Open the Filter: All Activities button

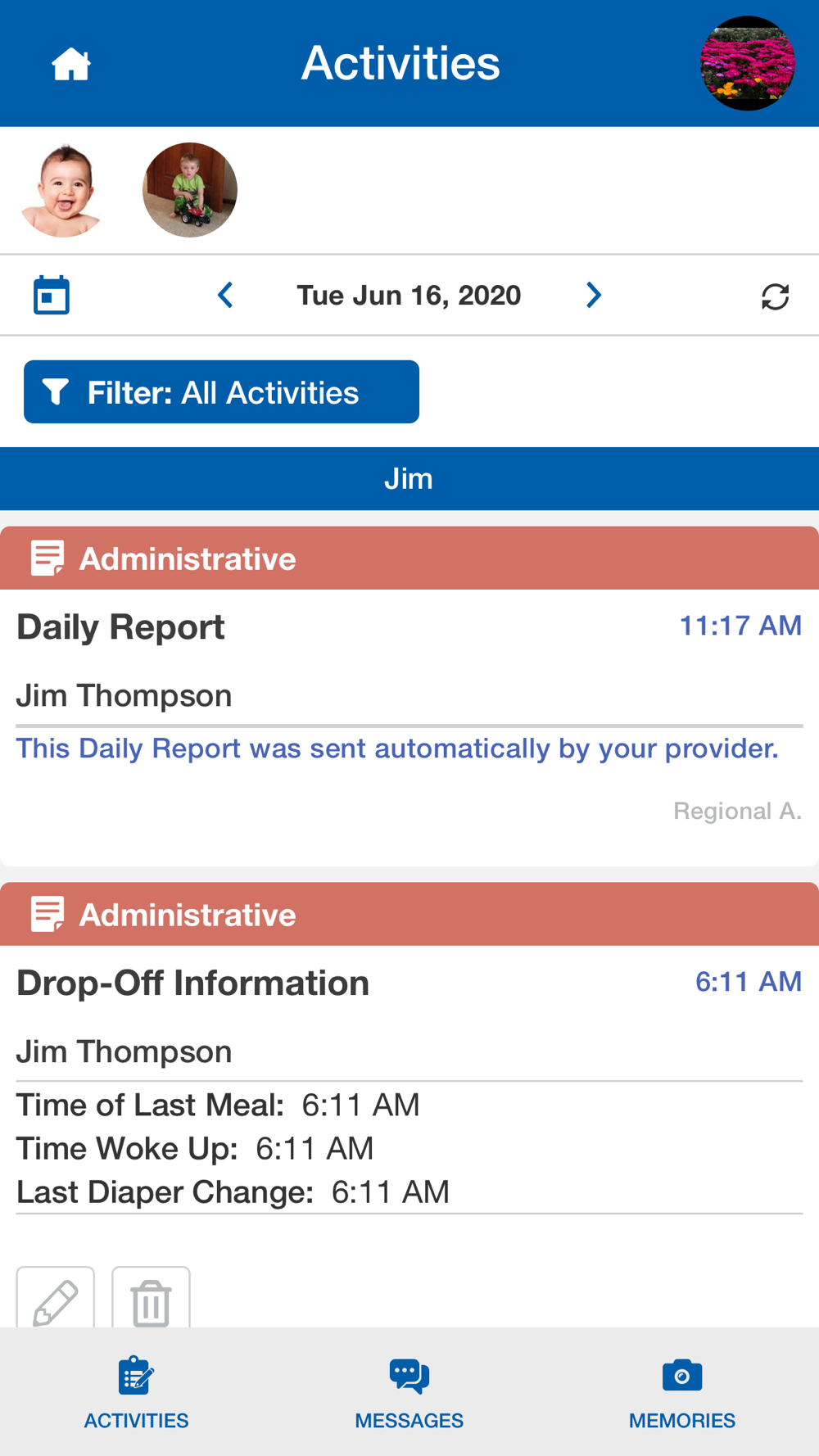point(221,392)
